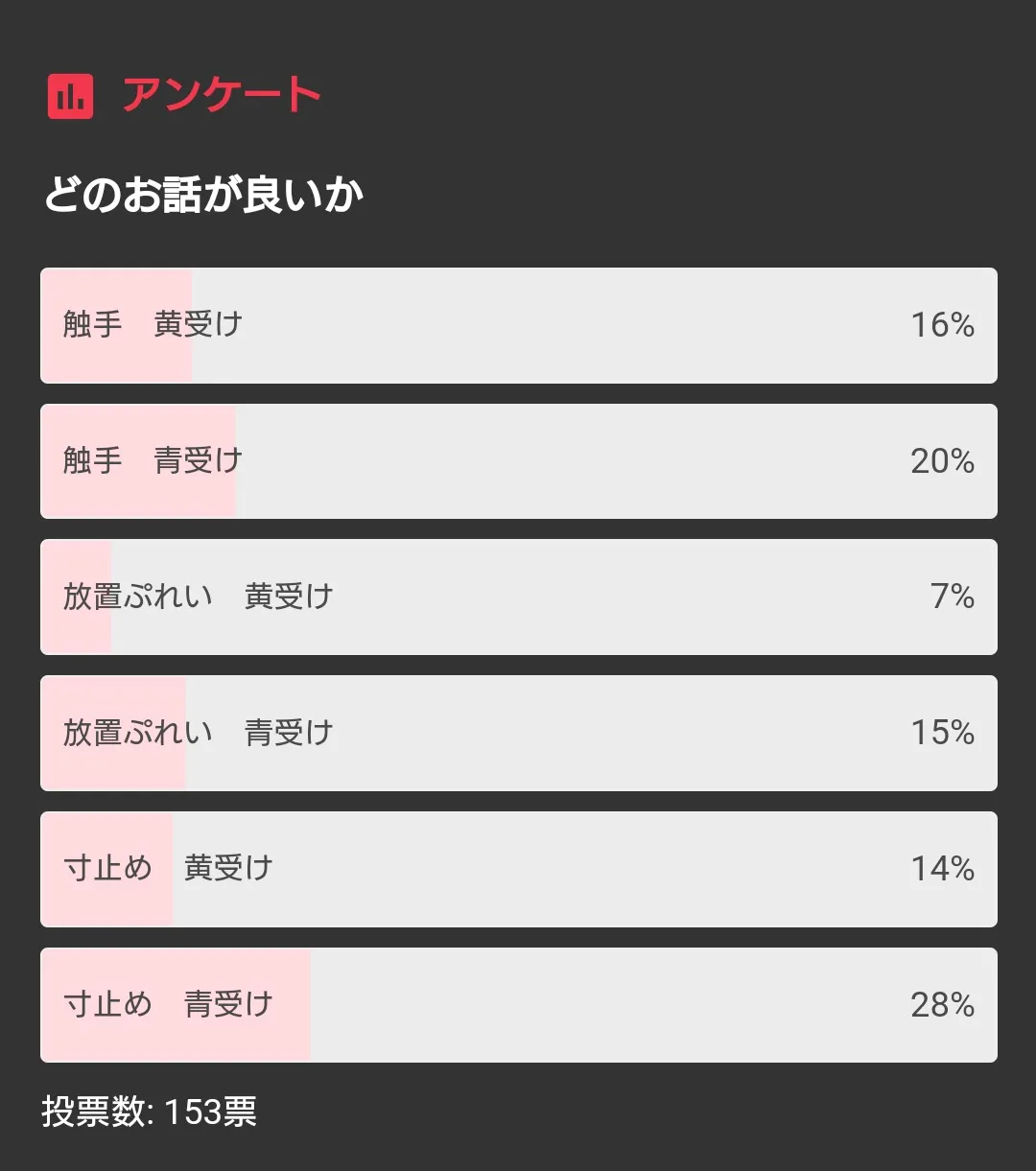The width and height of the screenshot is (1036, 1171).
Task: Select 寸止め 青受け with 28%
Action: (x=518, y=1005)
